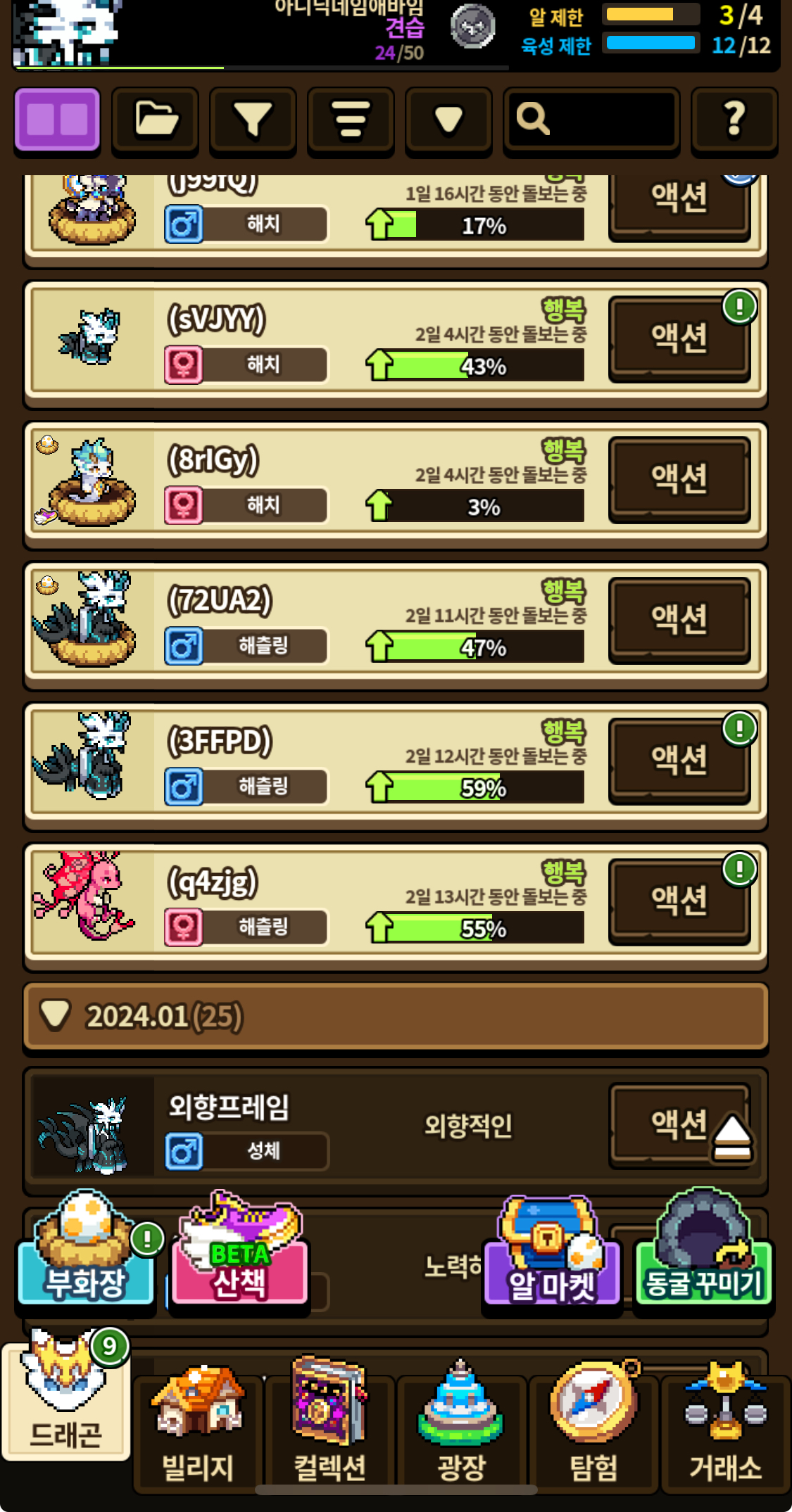Tap 액션 for dragon q4zjg

point(679,901)
